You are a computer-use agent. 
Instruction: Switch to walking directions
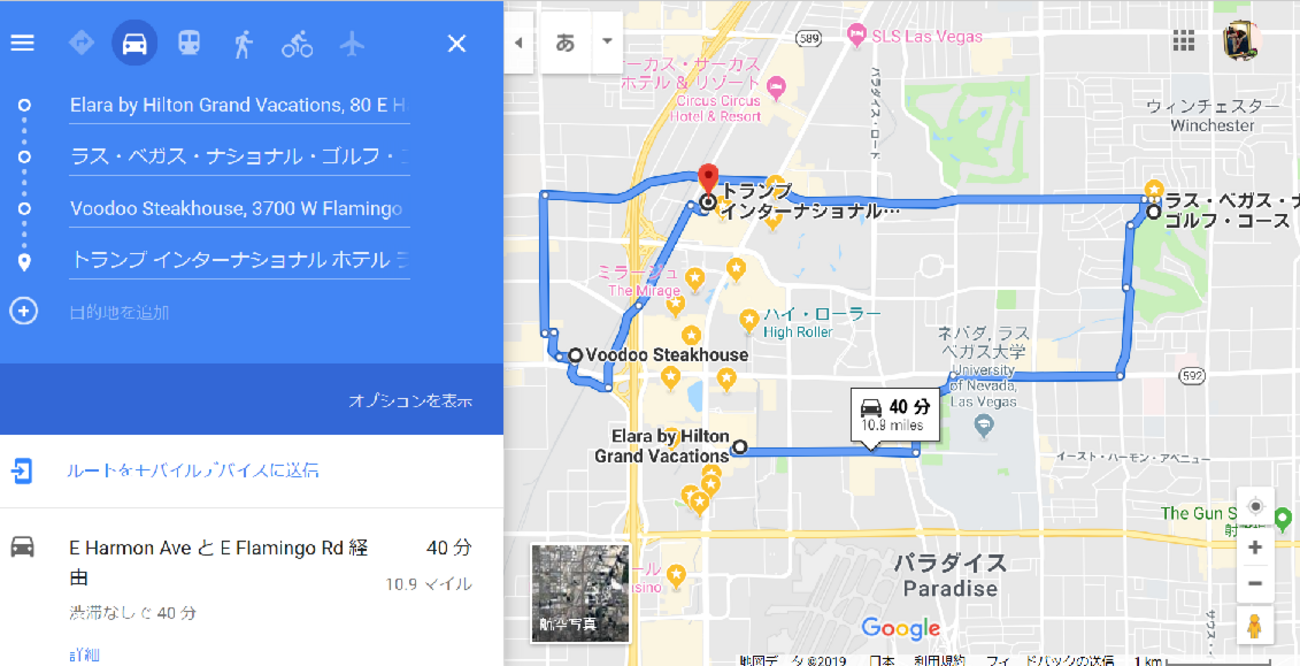pyautogui.click(x=243, y=43)
